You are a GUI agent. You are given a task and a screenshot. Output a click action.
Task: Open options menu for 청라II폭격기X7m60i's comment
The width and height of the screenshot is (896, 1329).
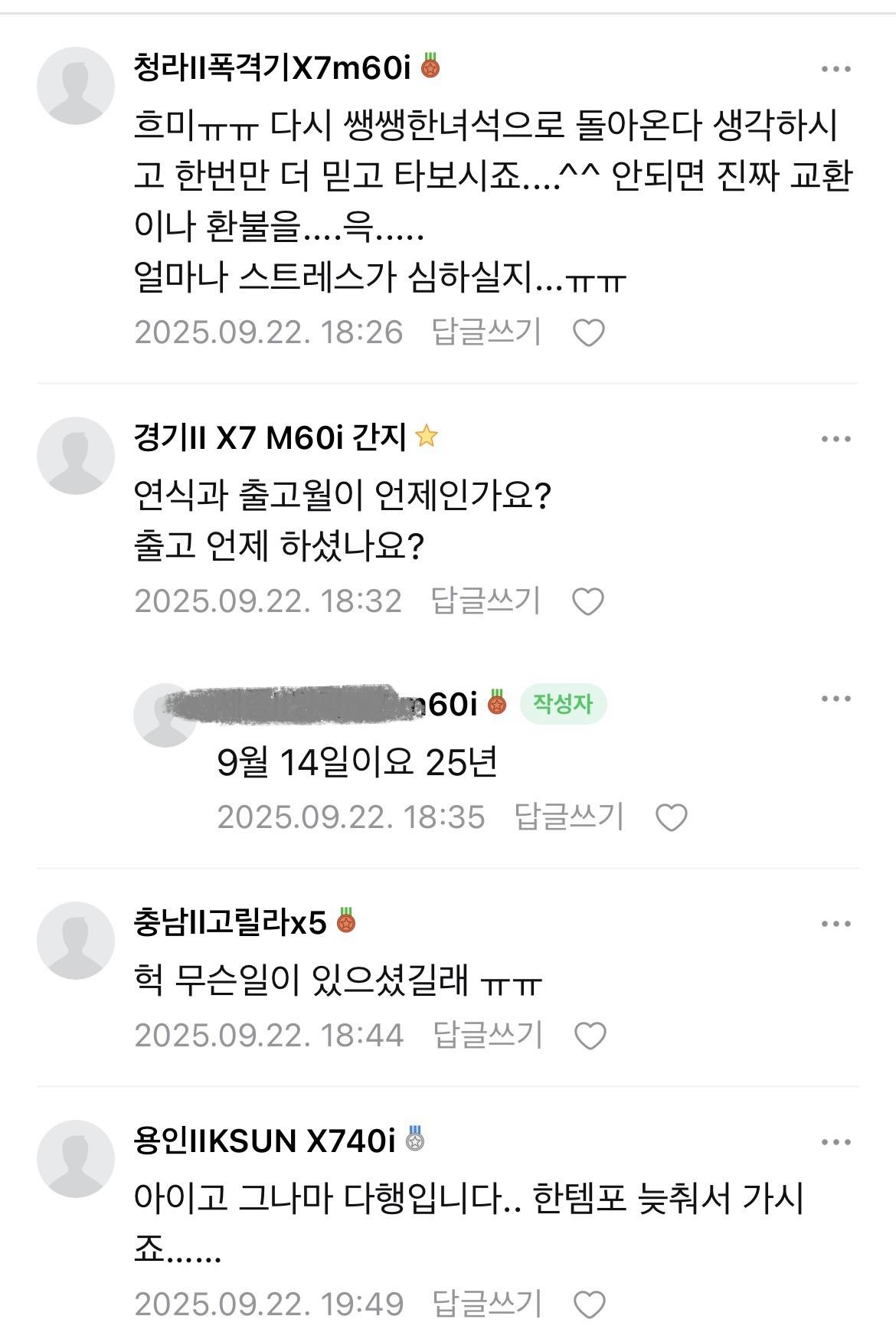click(836, 69)
